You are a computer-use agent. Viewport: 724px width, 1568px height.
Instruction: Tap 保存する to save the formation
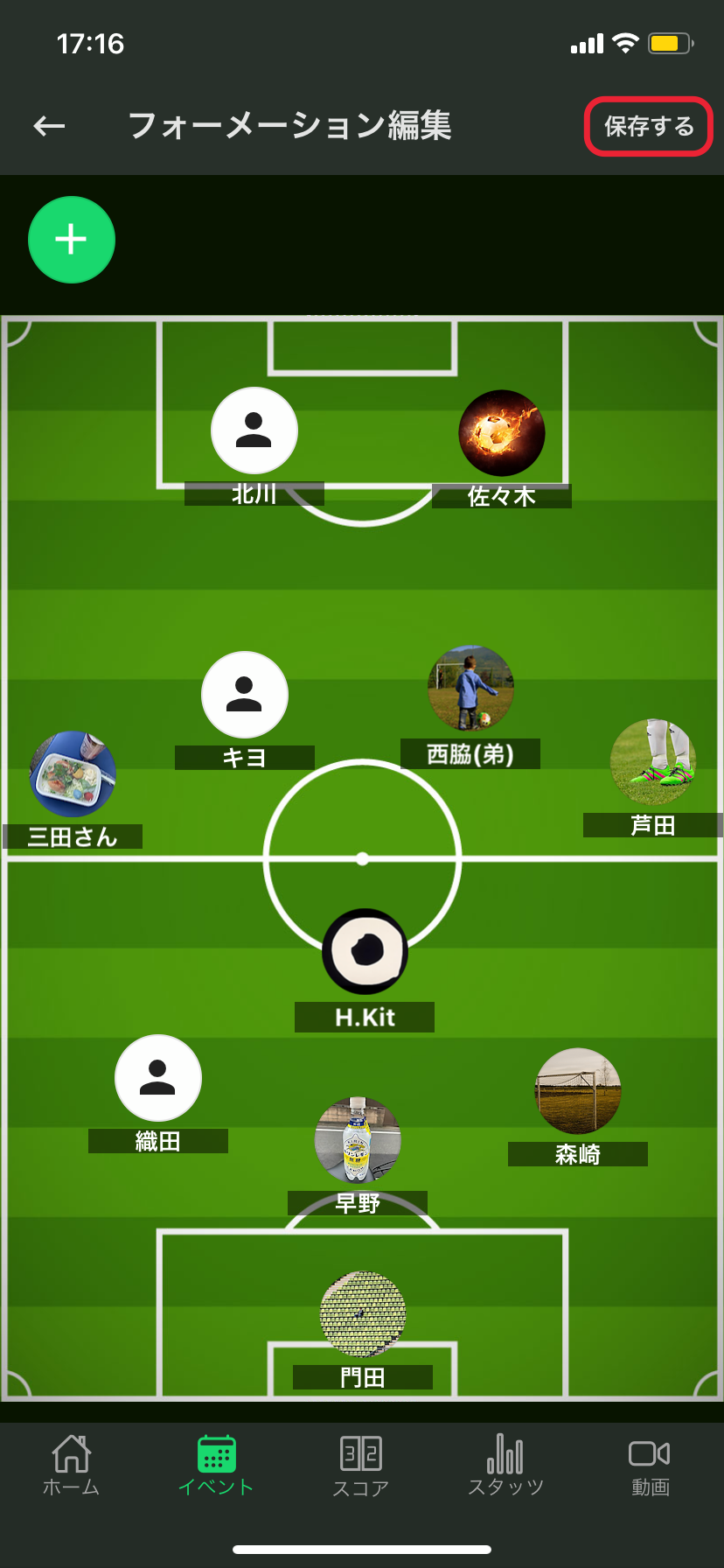tap(649, 127)
